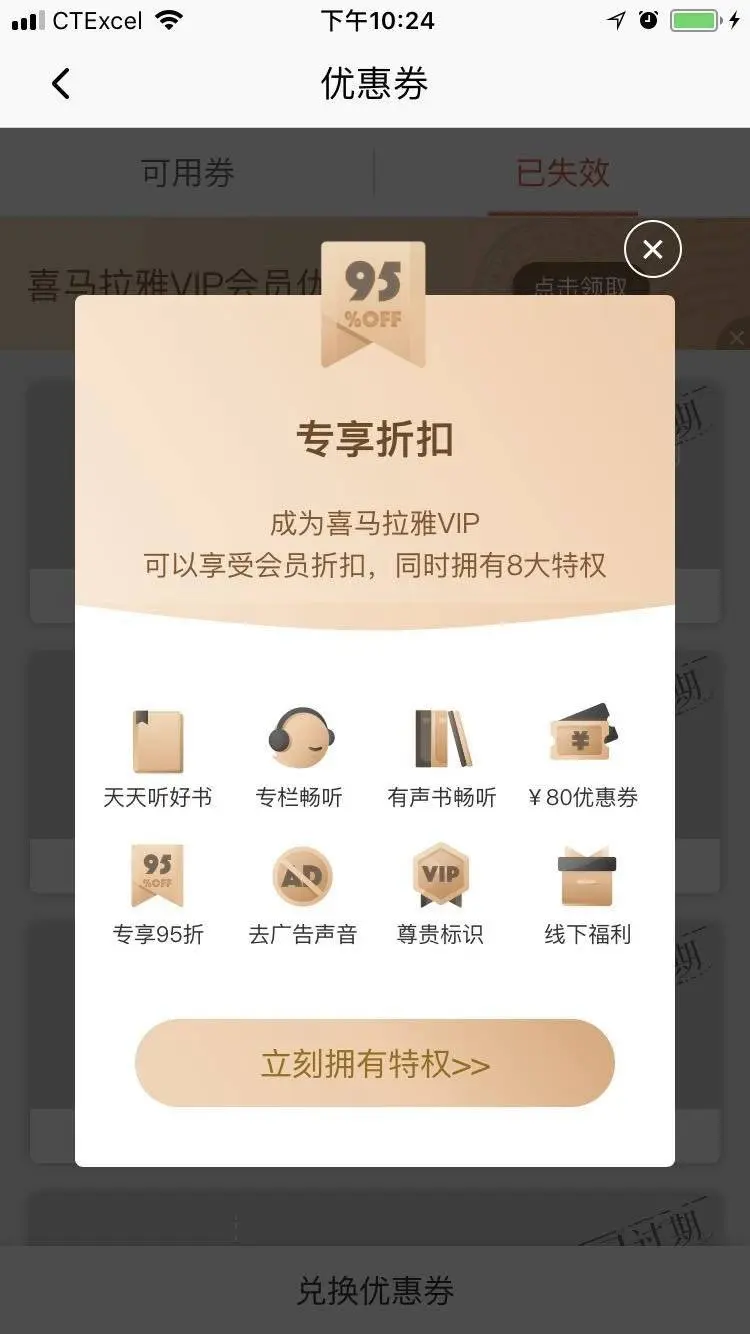Tap 兑换优惠券 at screen bottom
750x1334 pixels.
pos(374,1291)
